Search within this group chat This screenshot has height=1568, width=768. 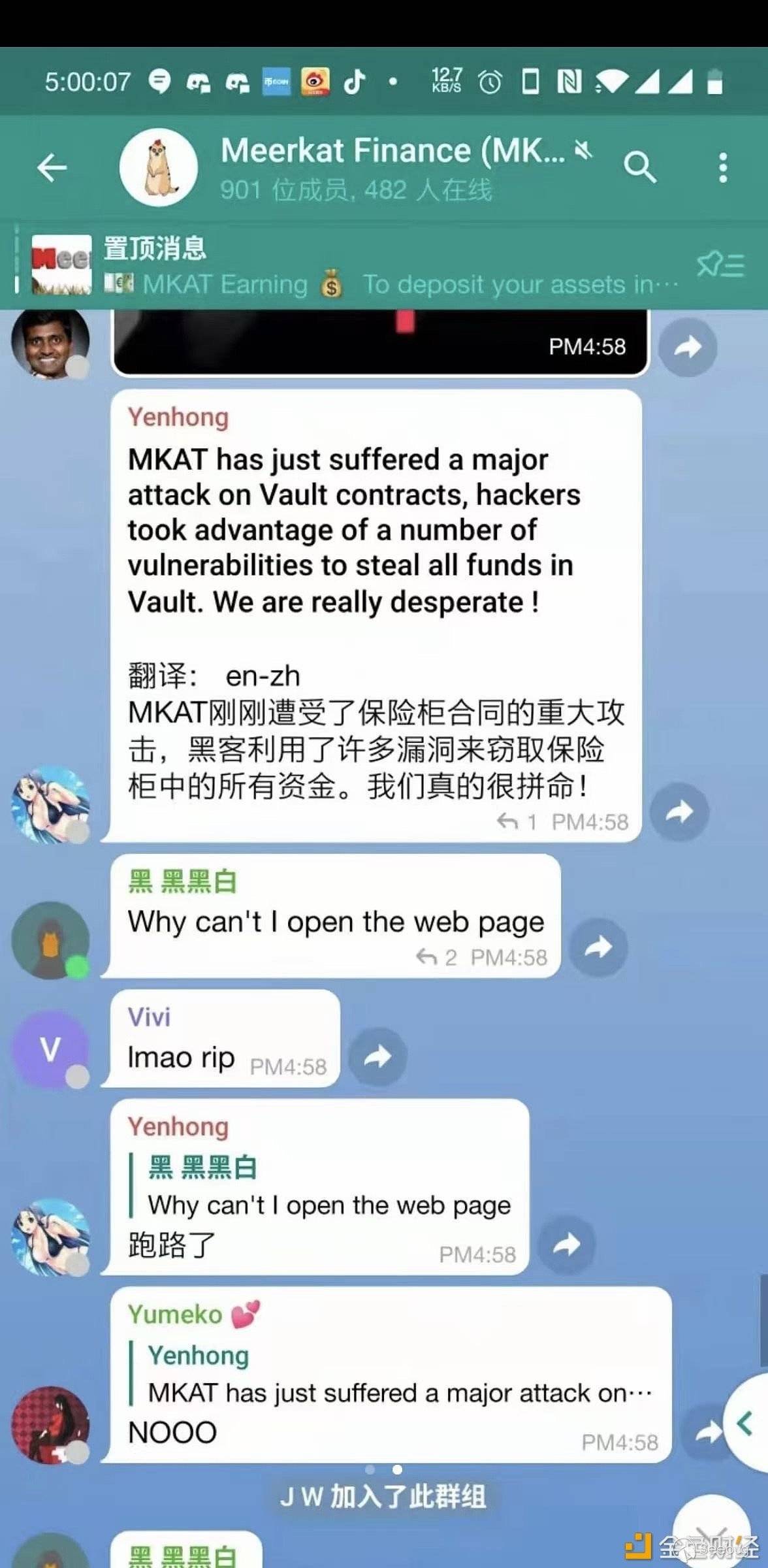point(639,168)
